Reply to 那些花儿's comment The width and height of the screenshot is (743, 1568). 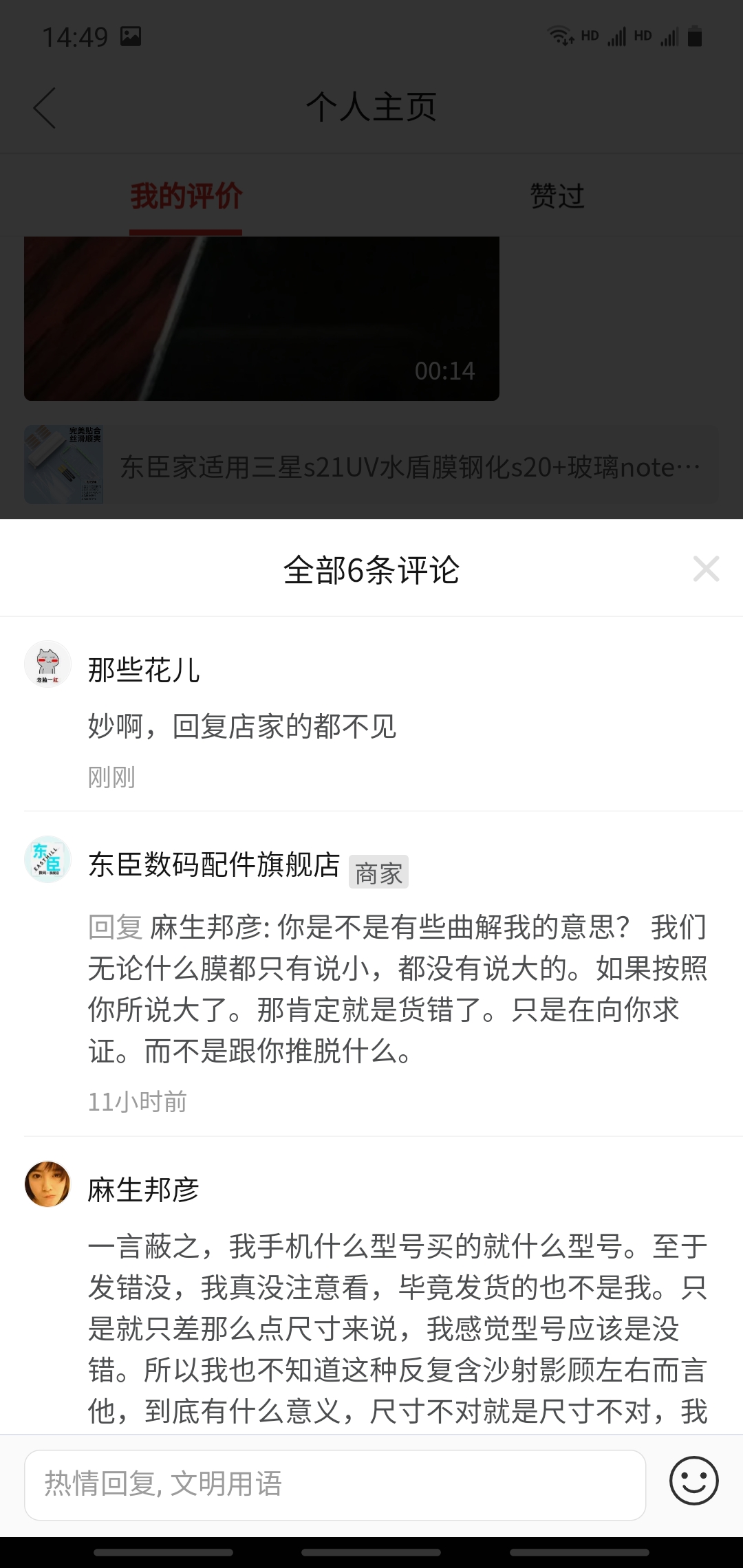click(241, 726)
